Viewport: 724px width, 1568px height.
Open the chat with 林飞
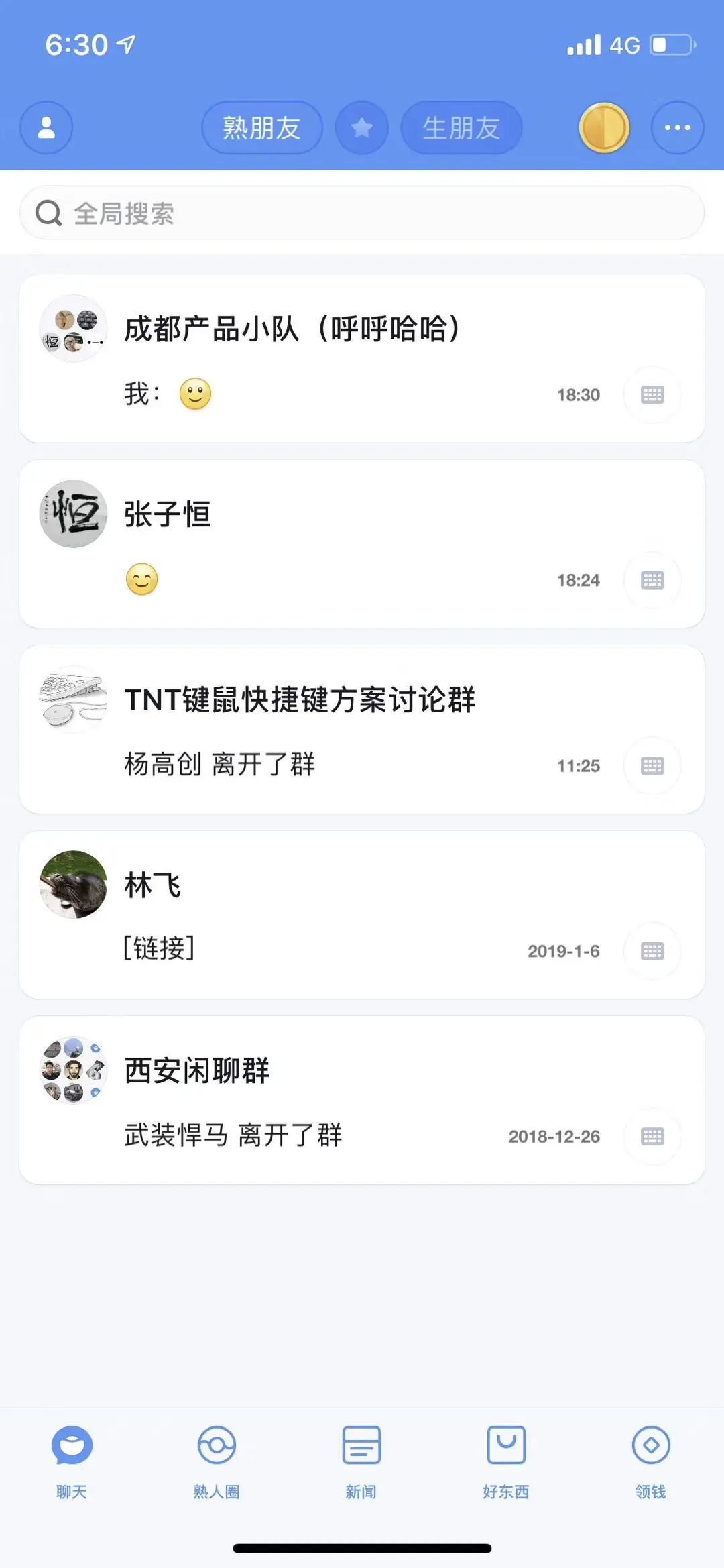point(322,914)
